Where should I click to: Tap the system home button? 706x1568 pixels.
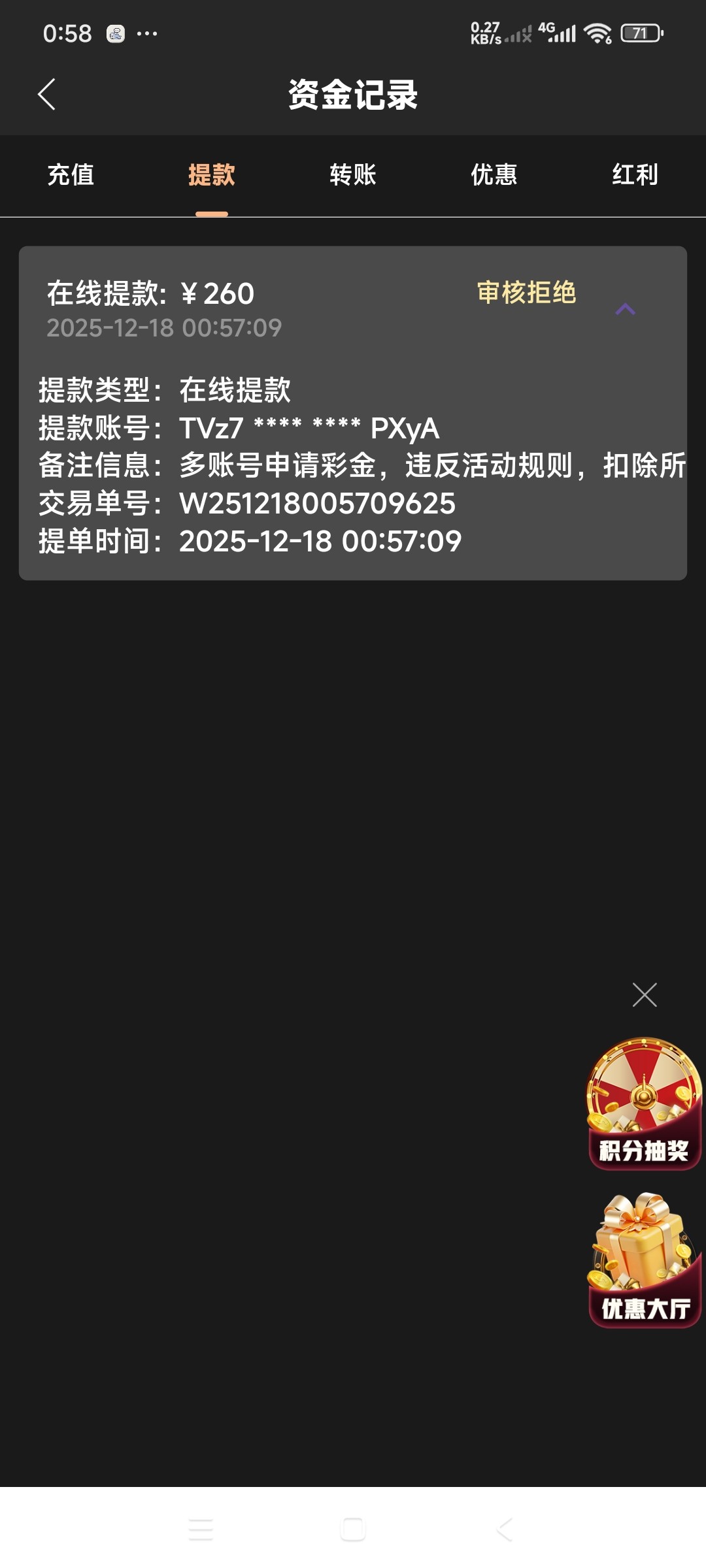click(x=353, y=1529)
